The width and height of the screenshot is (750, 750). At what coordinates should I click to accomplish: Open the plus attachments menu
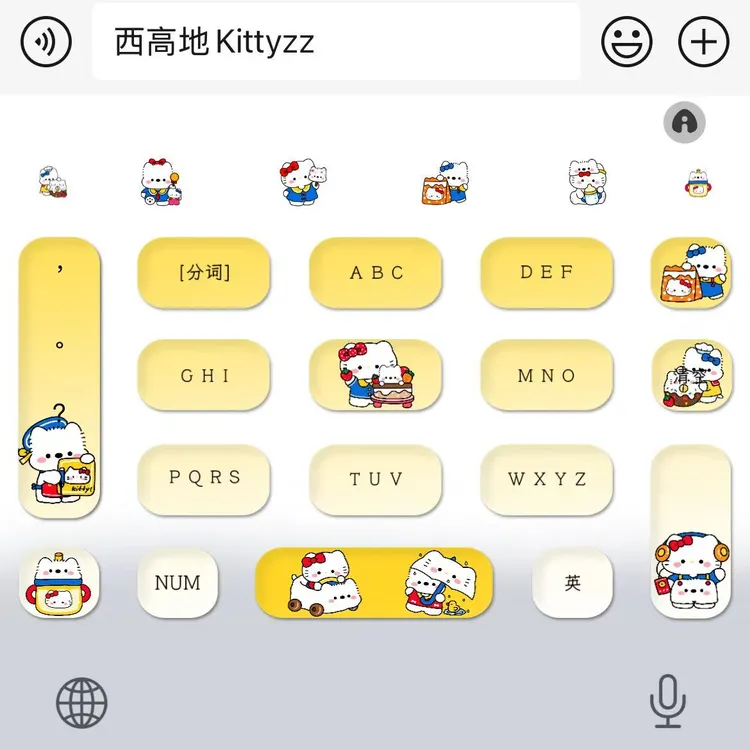click(704, 42)
